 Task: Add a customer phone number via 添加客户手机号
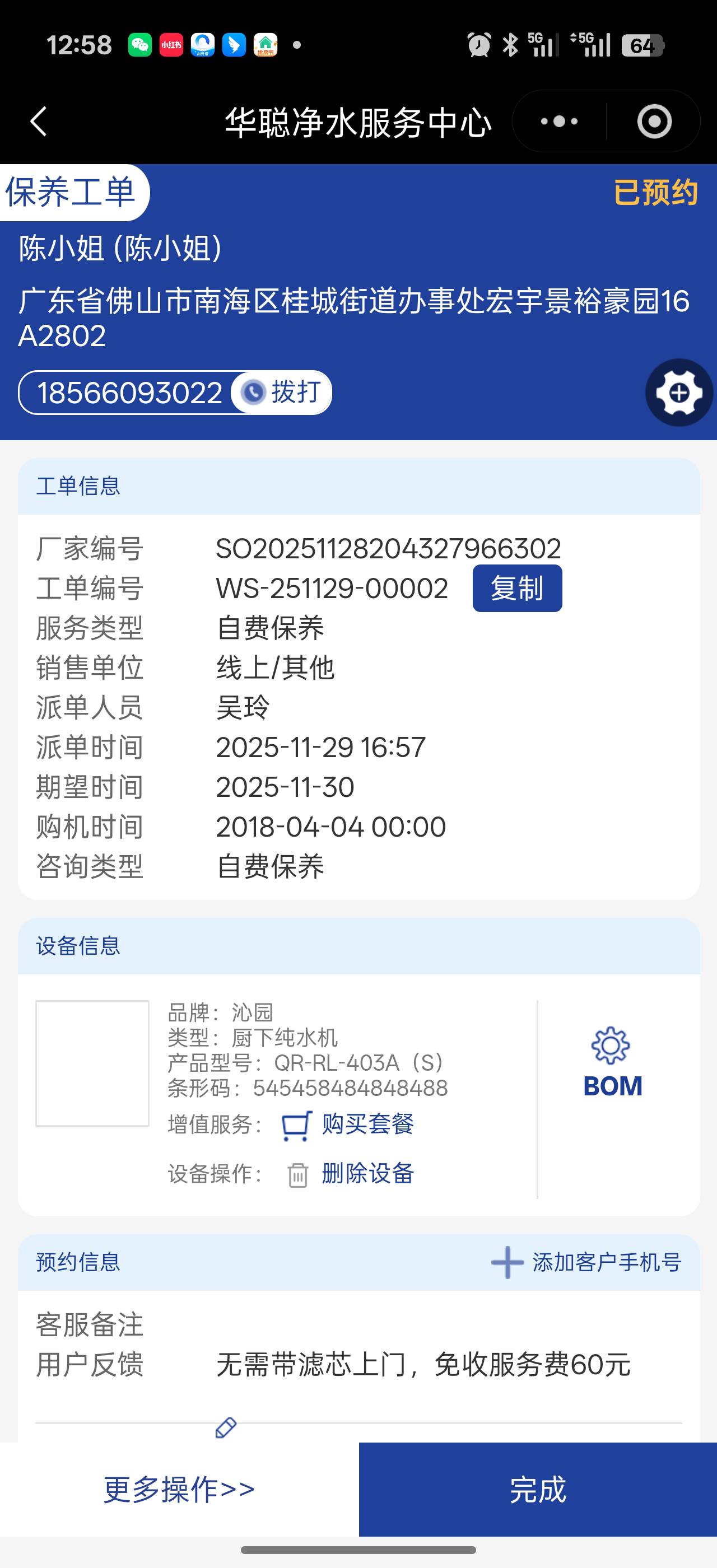click(586, 1262)
